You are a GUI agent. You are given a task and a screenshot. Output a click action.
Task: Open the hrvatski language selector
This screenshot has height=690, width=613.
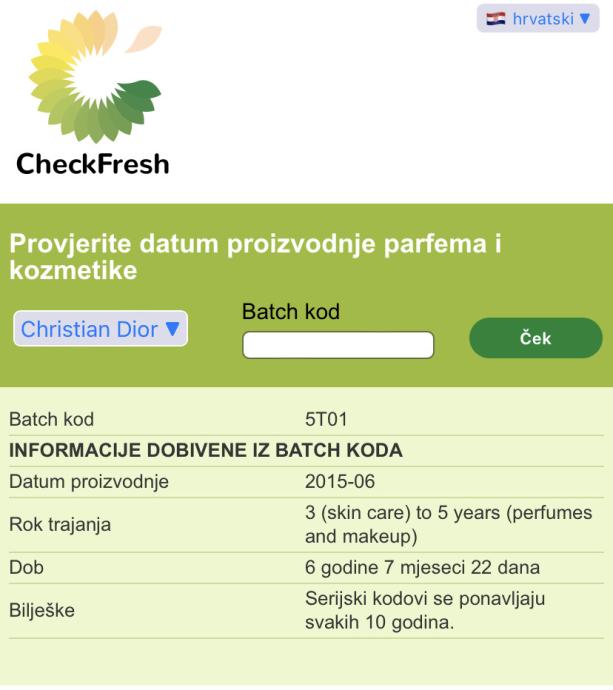coord(537,19)
